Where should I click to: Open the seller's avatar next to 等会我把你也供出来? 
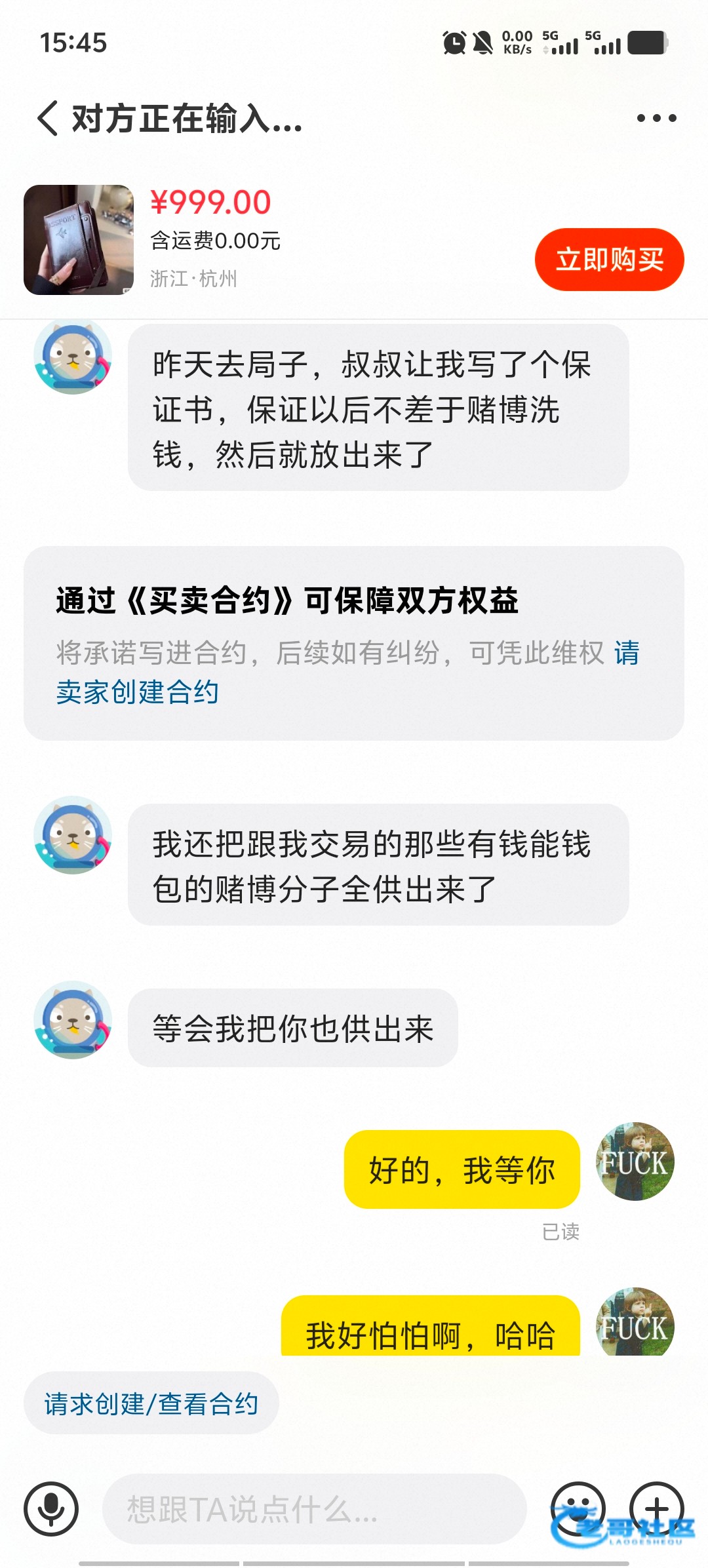click(x=73, y=1019)
